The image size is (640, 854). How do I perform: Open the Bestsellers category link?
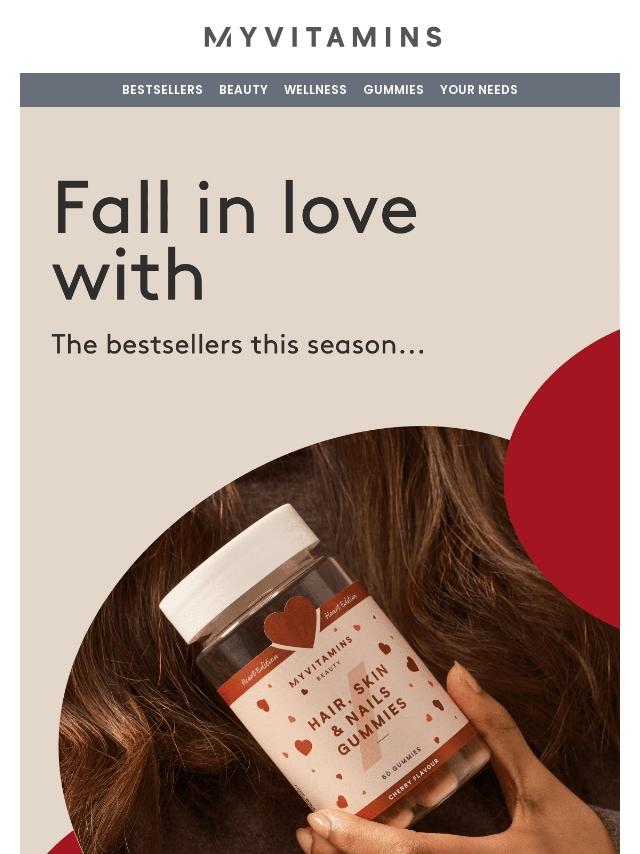[x=162, y=90]
